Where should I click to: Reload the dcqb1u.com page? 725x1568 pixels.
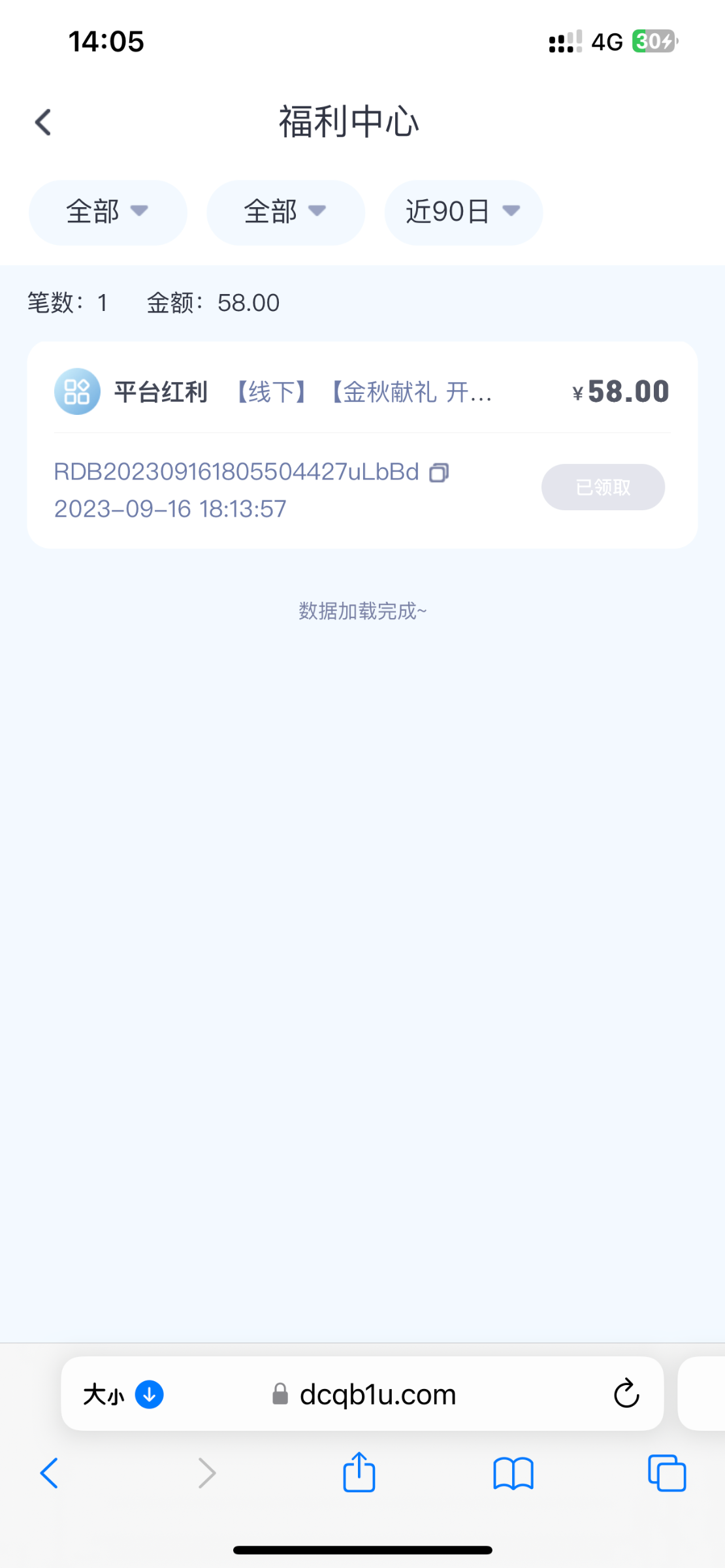tap(626, 1394)
